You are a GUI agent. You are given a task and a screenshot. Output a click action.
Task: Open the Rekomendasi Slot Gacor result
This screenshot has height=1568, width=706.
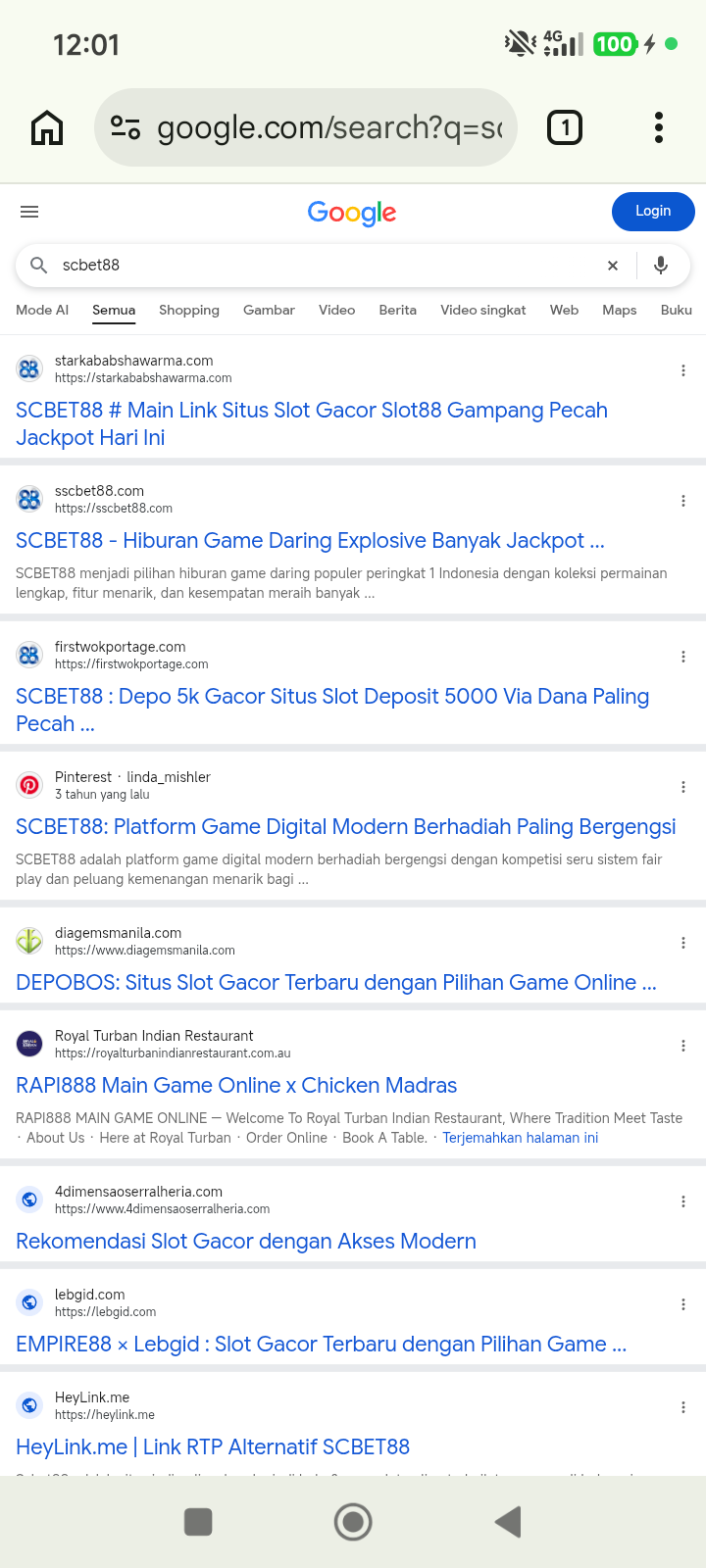[246, 1241]
